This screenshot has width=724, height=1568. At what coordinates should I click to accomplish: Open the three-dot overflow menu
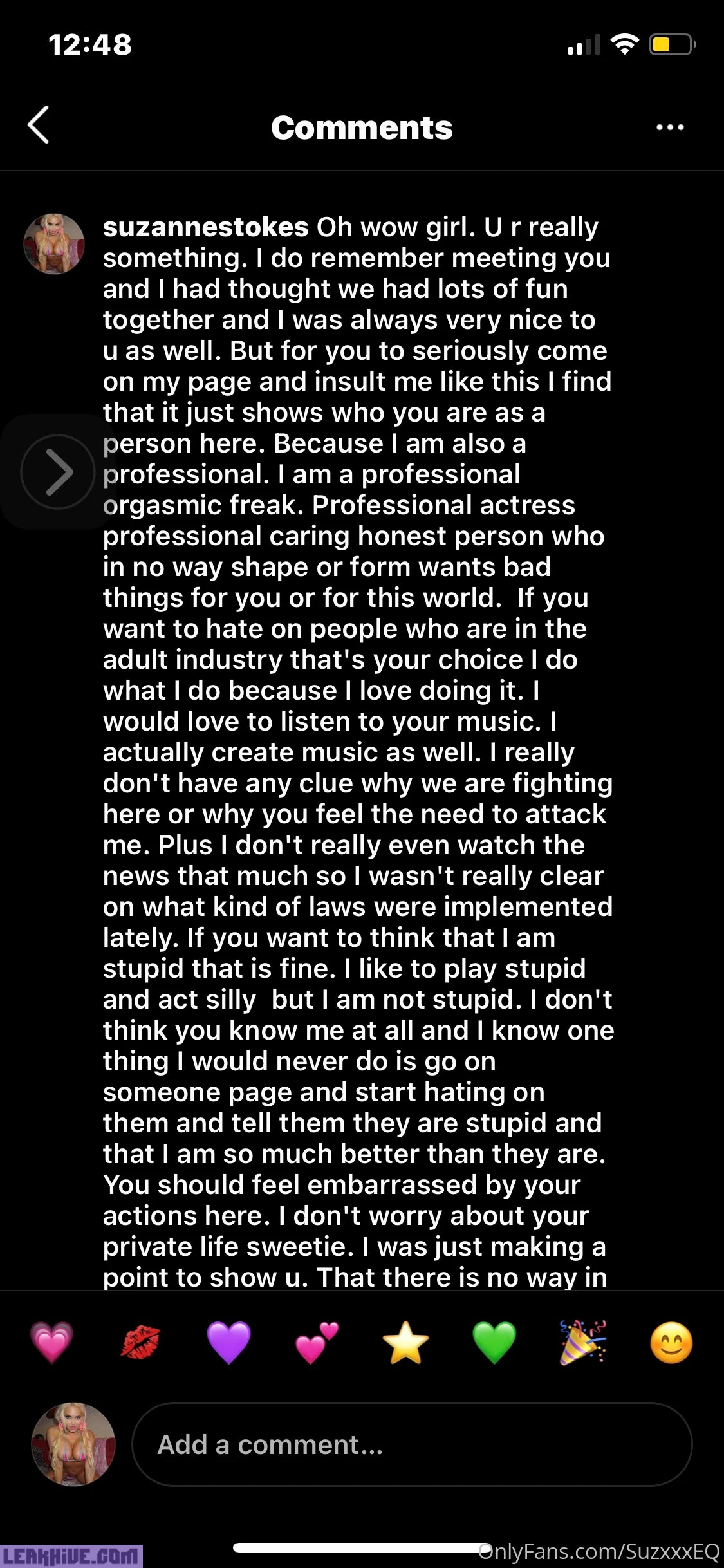point(670,127)
